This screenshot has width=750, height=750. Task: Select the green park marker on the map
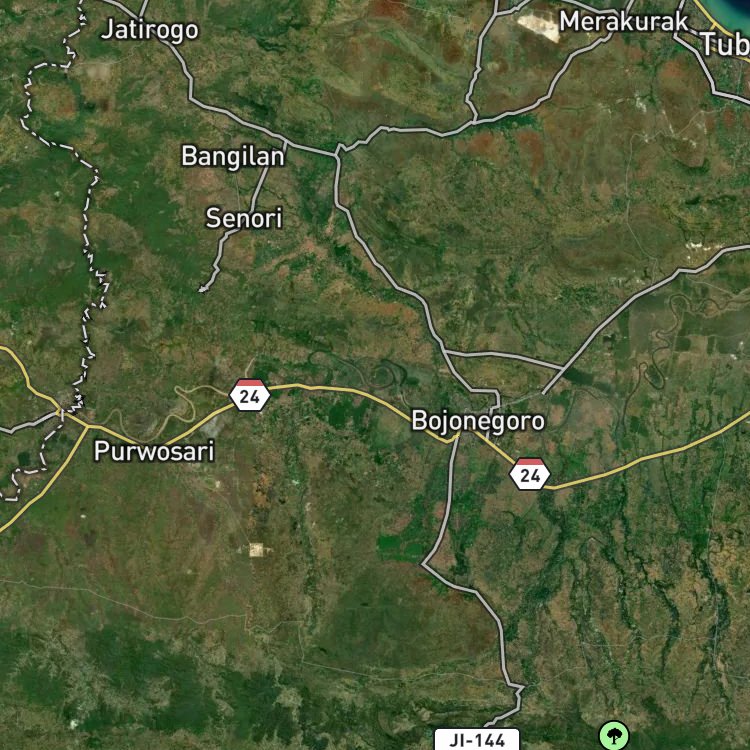point(614,736)
